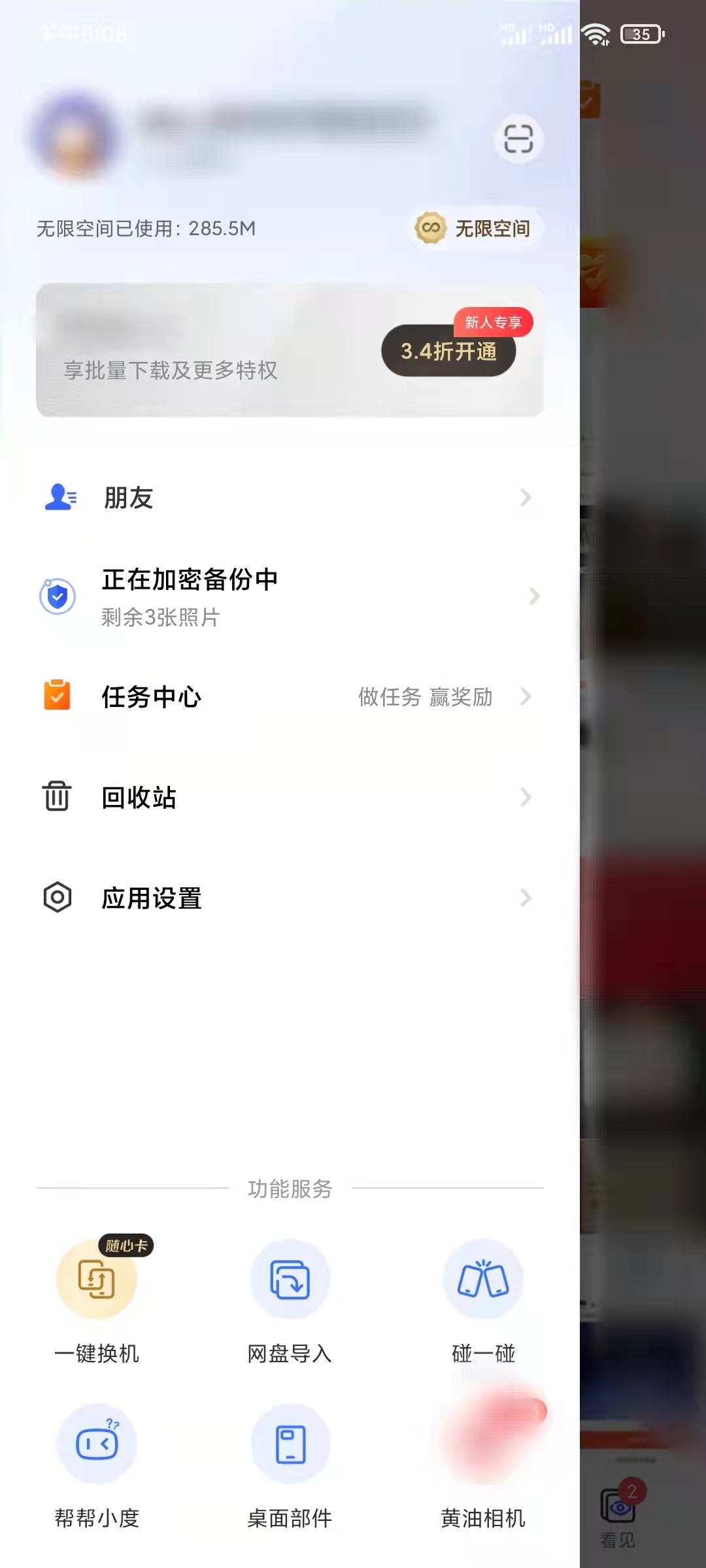
Task: Expand the 任务中心 task center row
Action: (290, 697)
